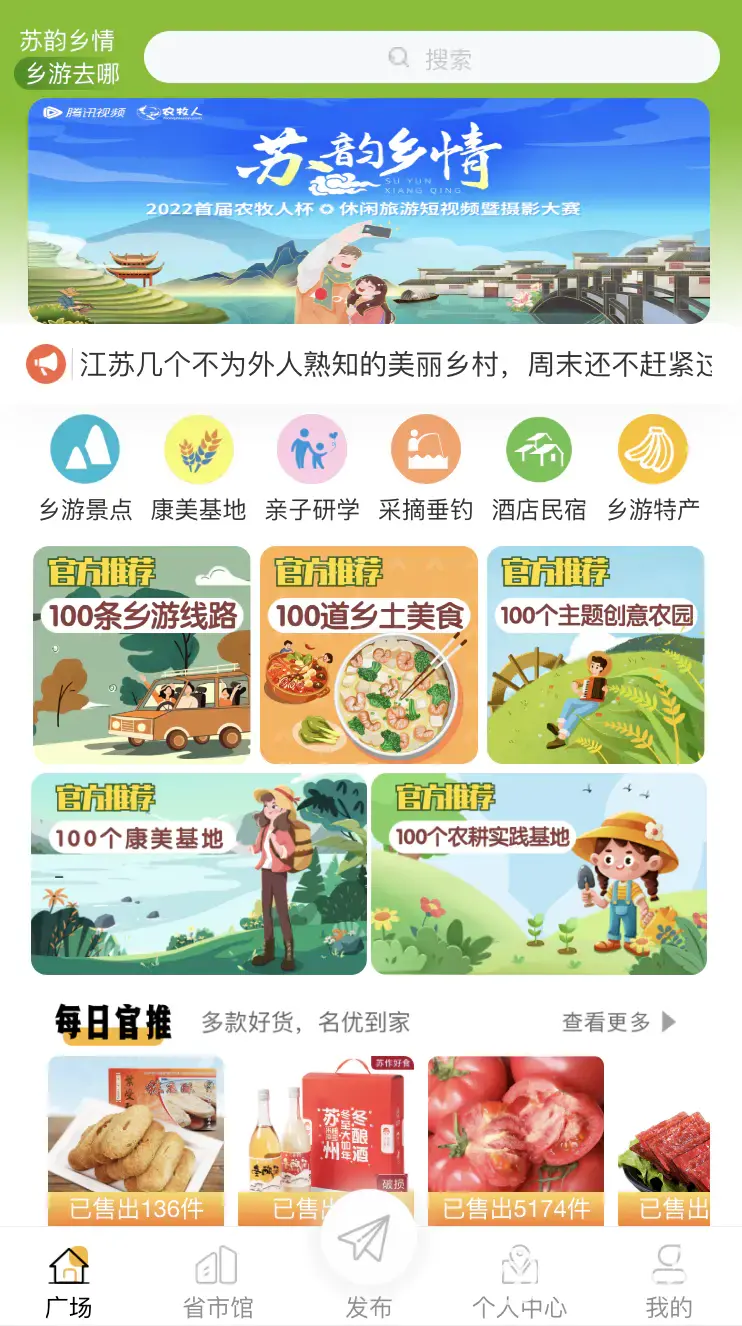Open the biscuit product sold 136件
This screenshot has height=1326, width=742.
(136, 1140)
